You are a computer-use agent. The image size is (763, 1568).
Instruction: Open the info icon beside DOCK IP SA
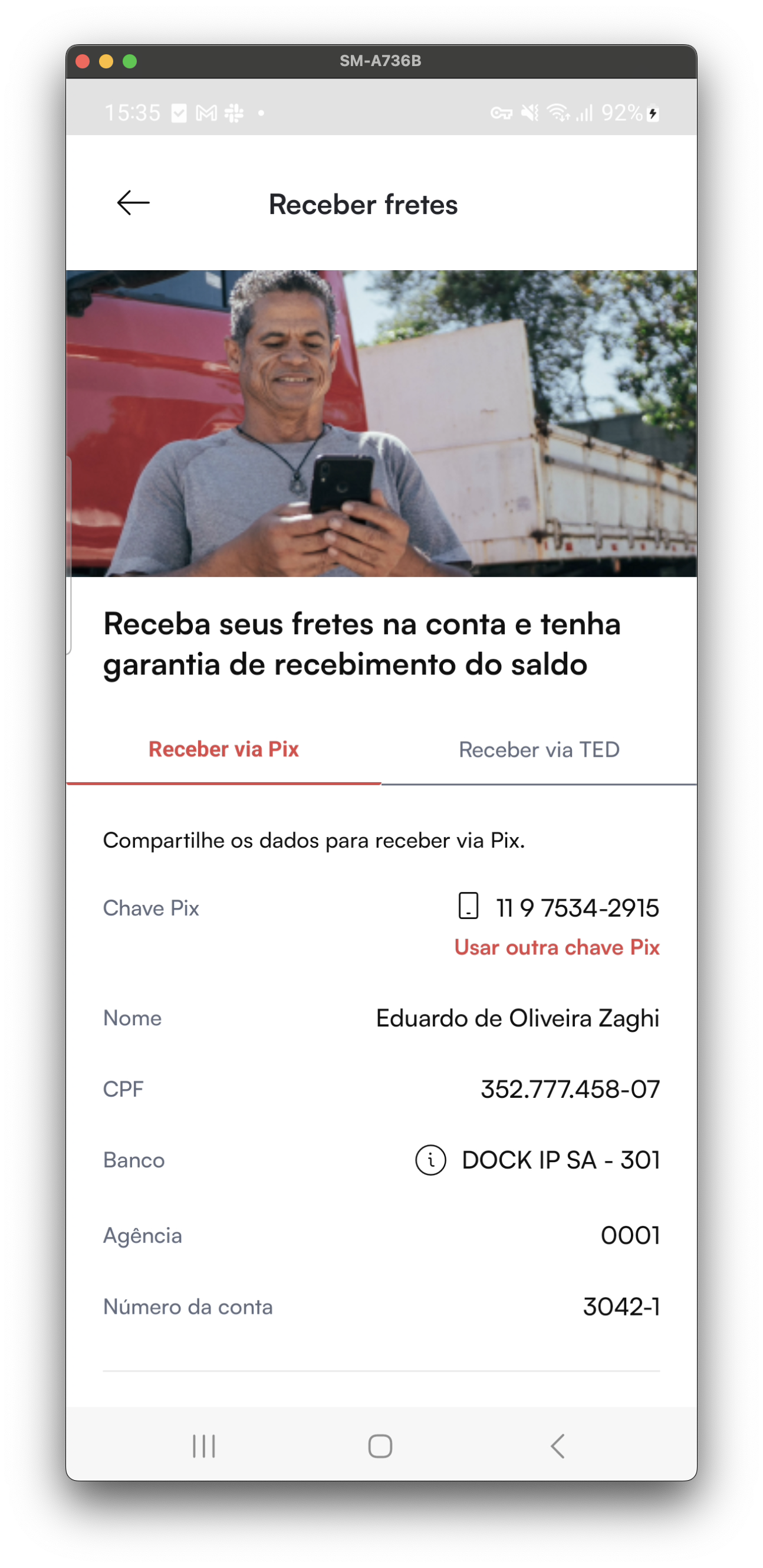click(431, 1160)
